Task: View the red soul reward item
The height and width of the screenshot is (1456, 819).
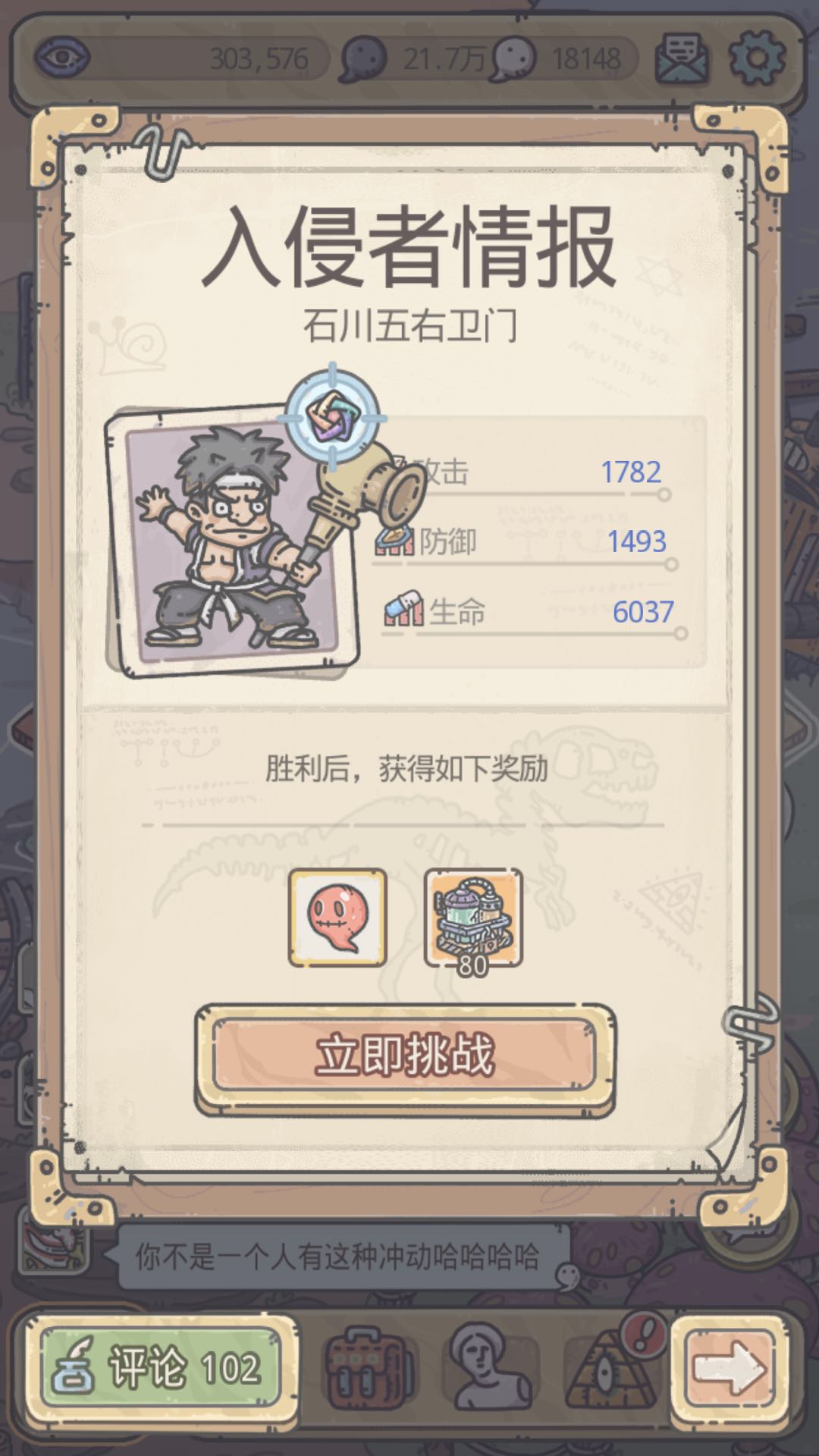Action: click(x=337, y=918)
